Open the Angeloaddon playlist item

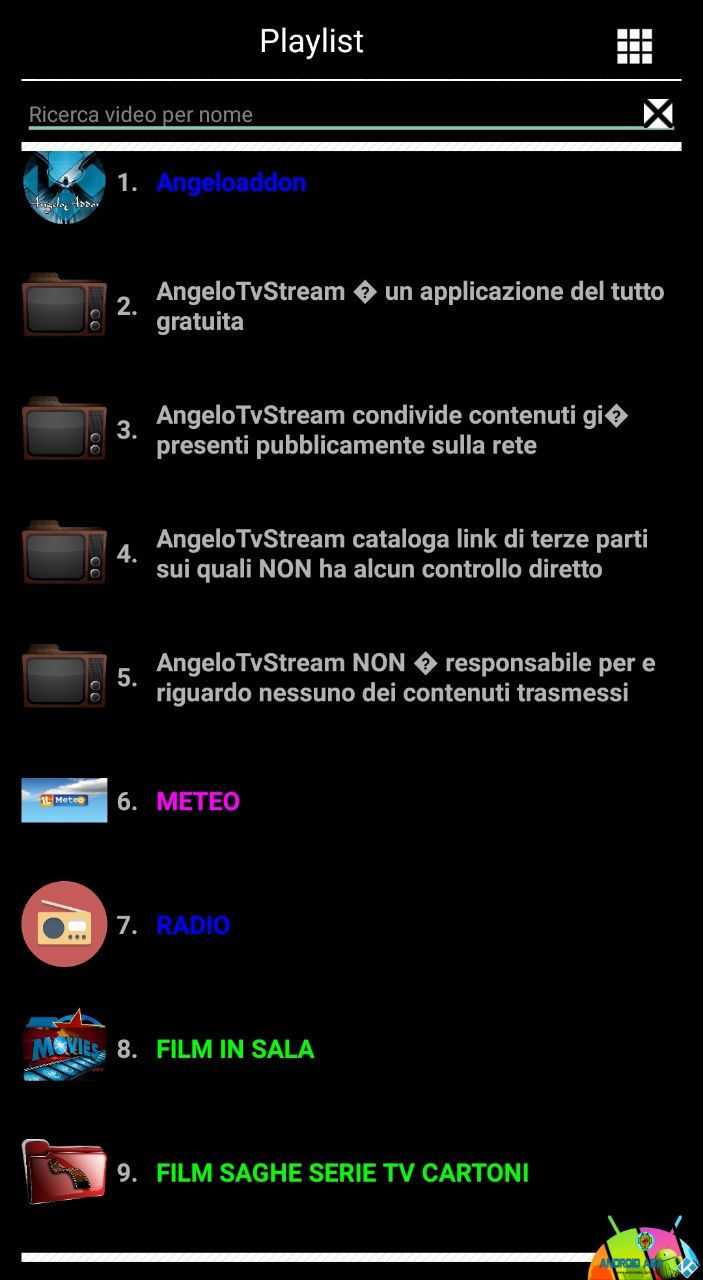231,183
